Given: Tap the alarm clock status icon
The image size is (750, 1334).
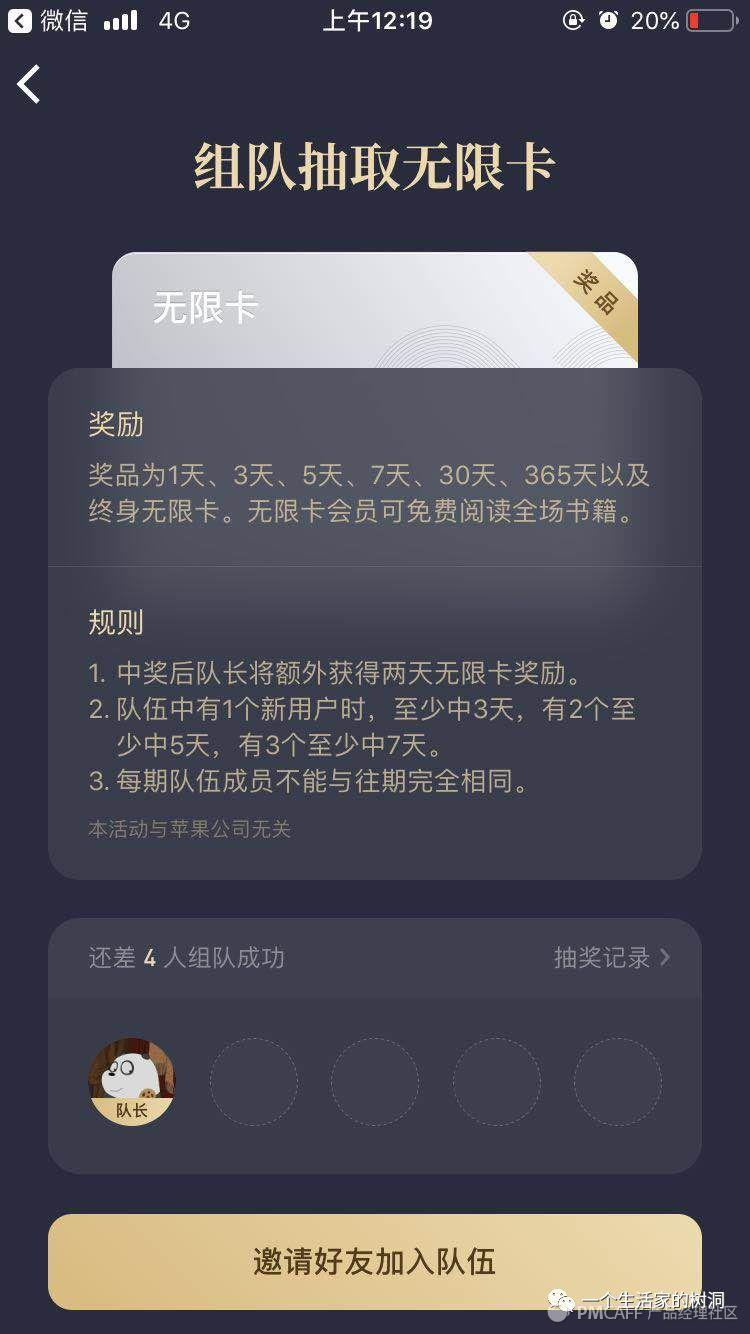Looking at the screenshot, I should tap(607, 18).
